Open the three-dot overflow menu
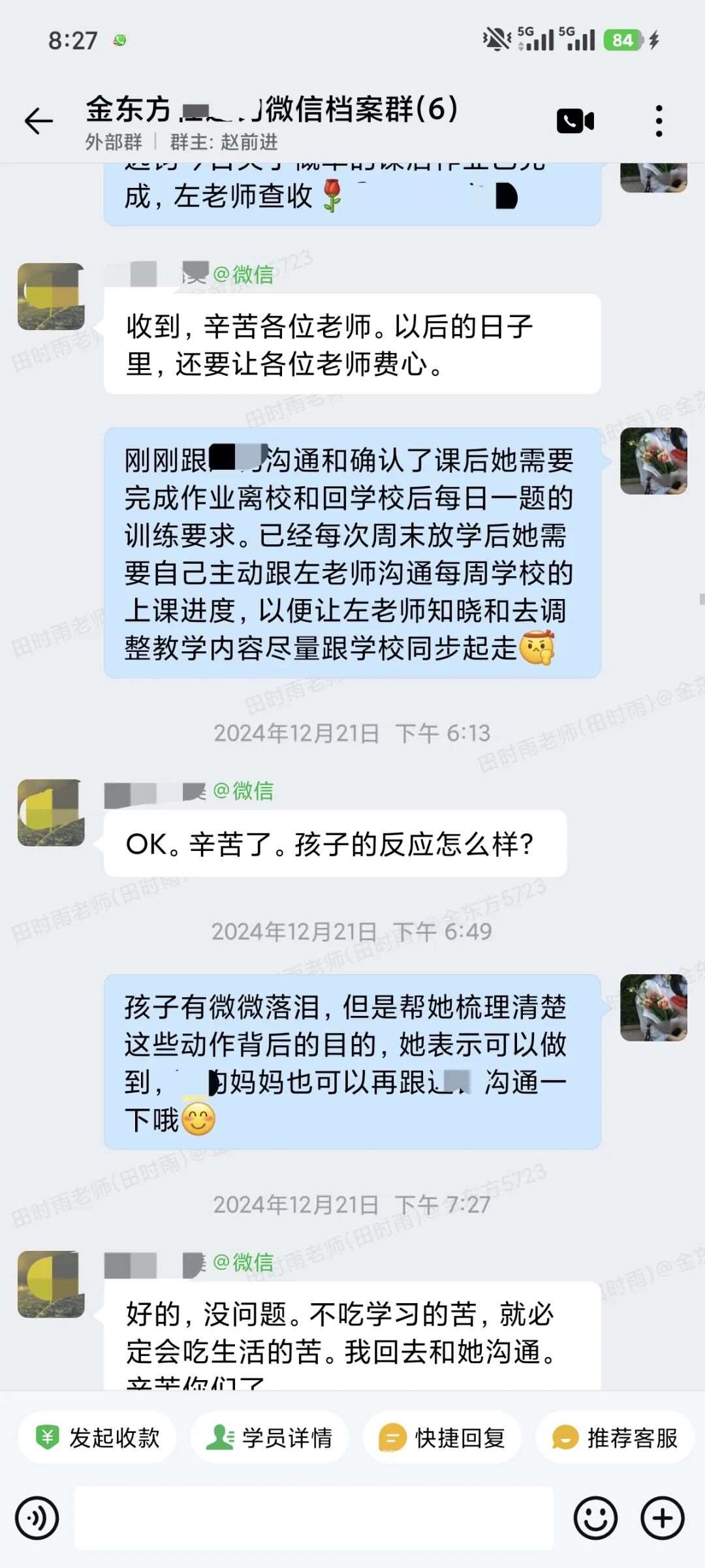Image resolution: width=705 pixels, height=1568 pixels. point(659,121)
